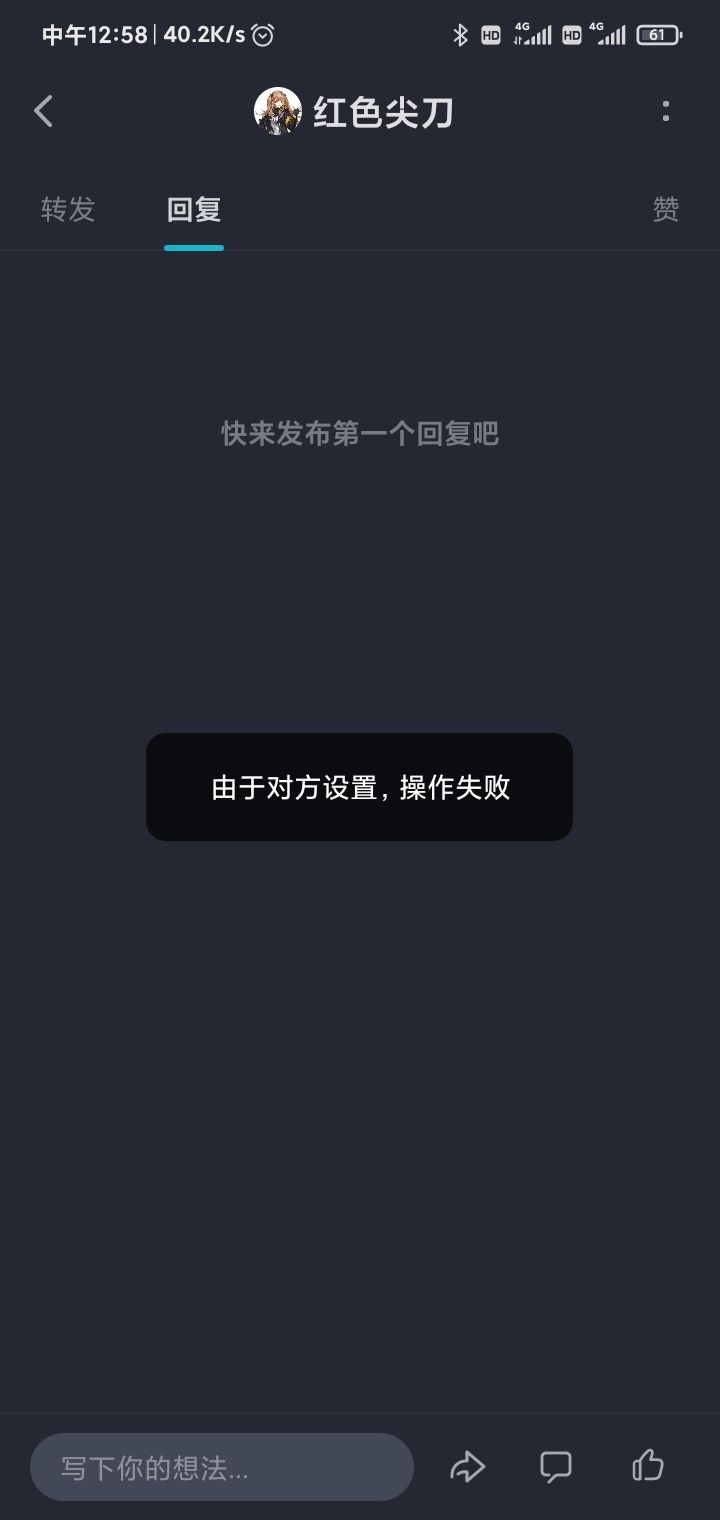Tap the HD VoLTE indicator icon
Screen dimensions: 720x1520
tap(490, 34)
